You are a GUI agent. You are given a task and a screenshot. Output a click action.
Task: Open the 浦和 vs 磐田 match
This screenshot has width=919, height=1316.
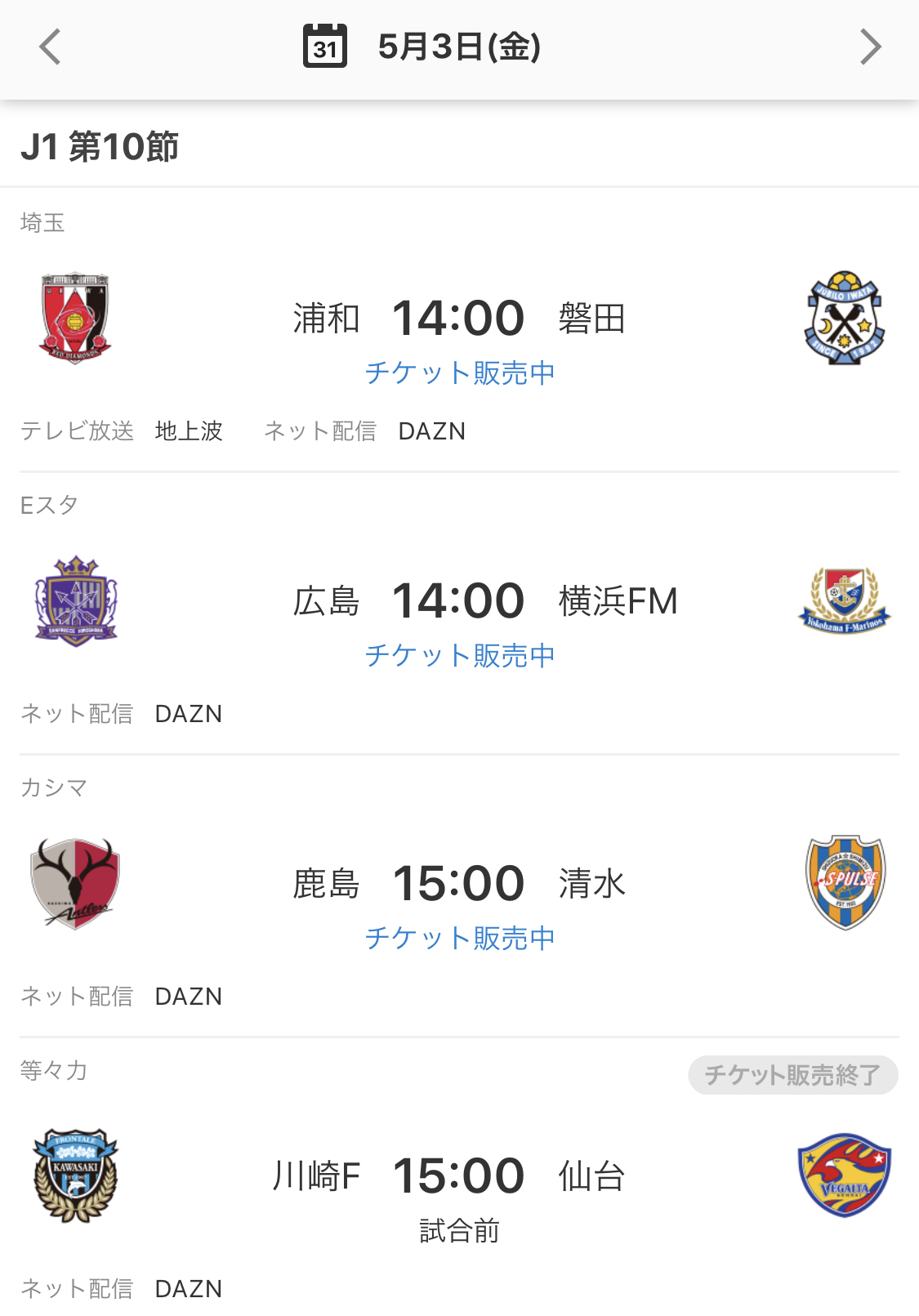pyautogui.click(x=458, y=318)
